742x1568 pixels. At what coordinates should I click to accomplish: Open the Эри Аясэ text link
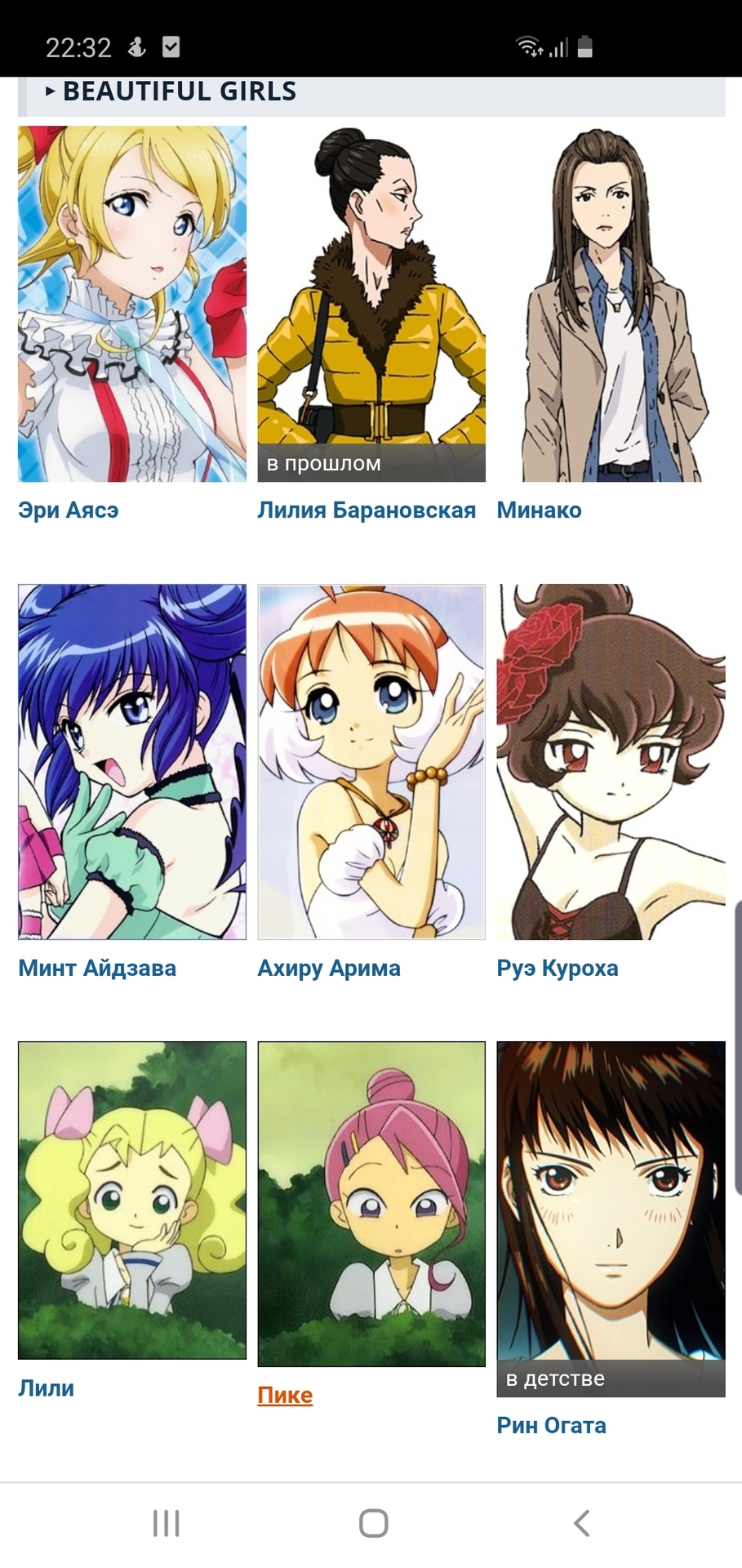tap(69, 510)
